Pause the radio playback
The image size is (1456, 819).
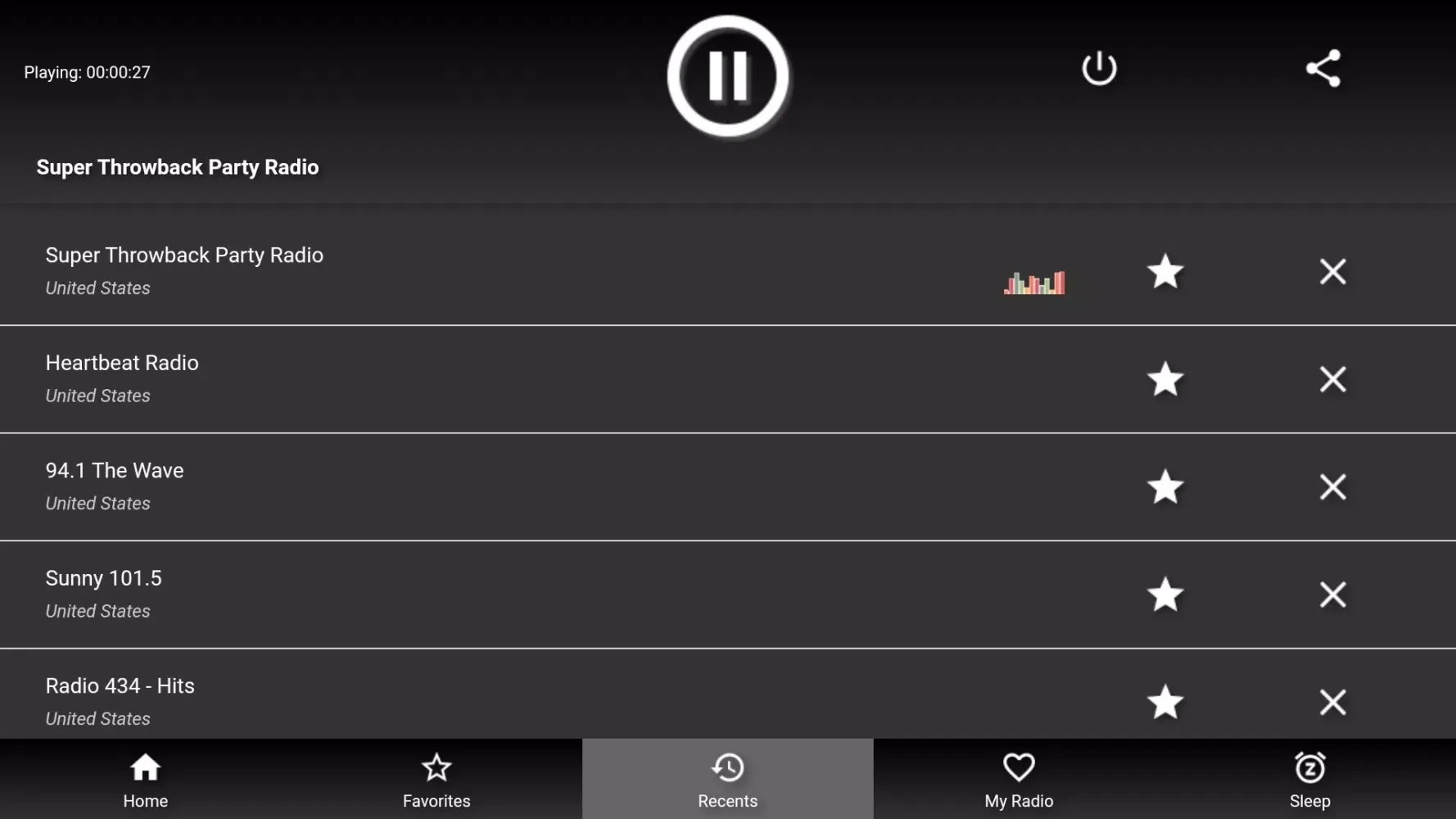727,75
